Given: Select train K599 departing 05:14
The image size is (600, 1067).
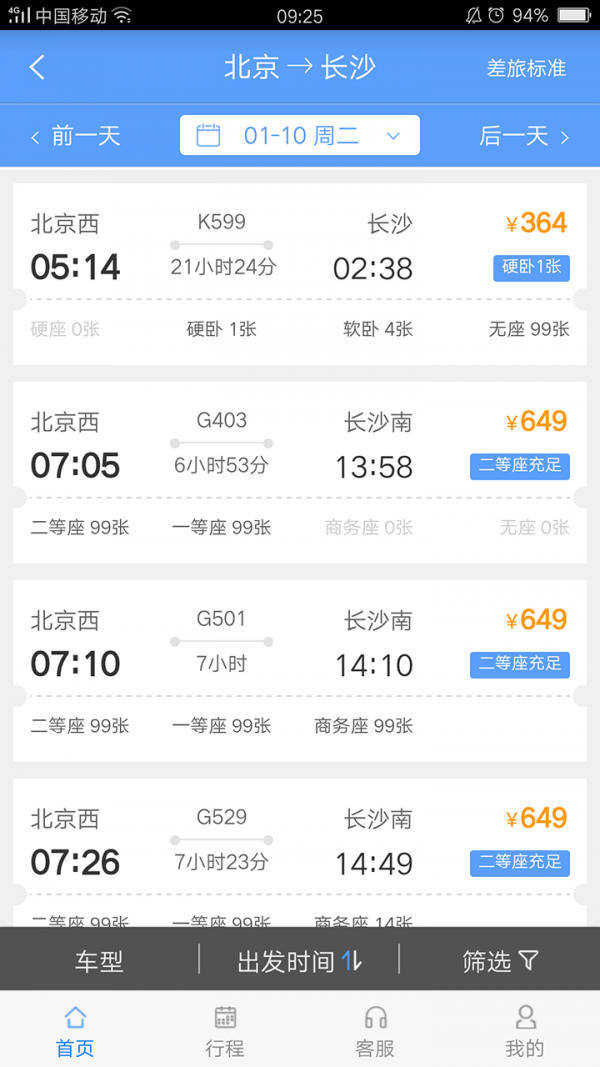Looking at the screenshot, I should click(x=299, y=274).
